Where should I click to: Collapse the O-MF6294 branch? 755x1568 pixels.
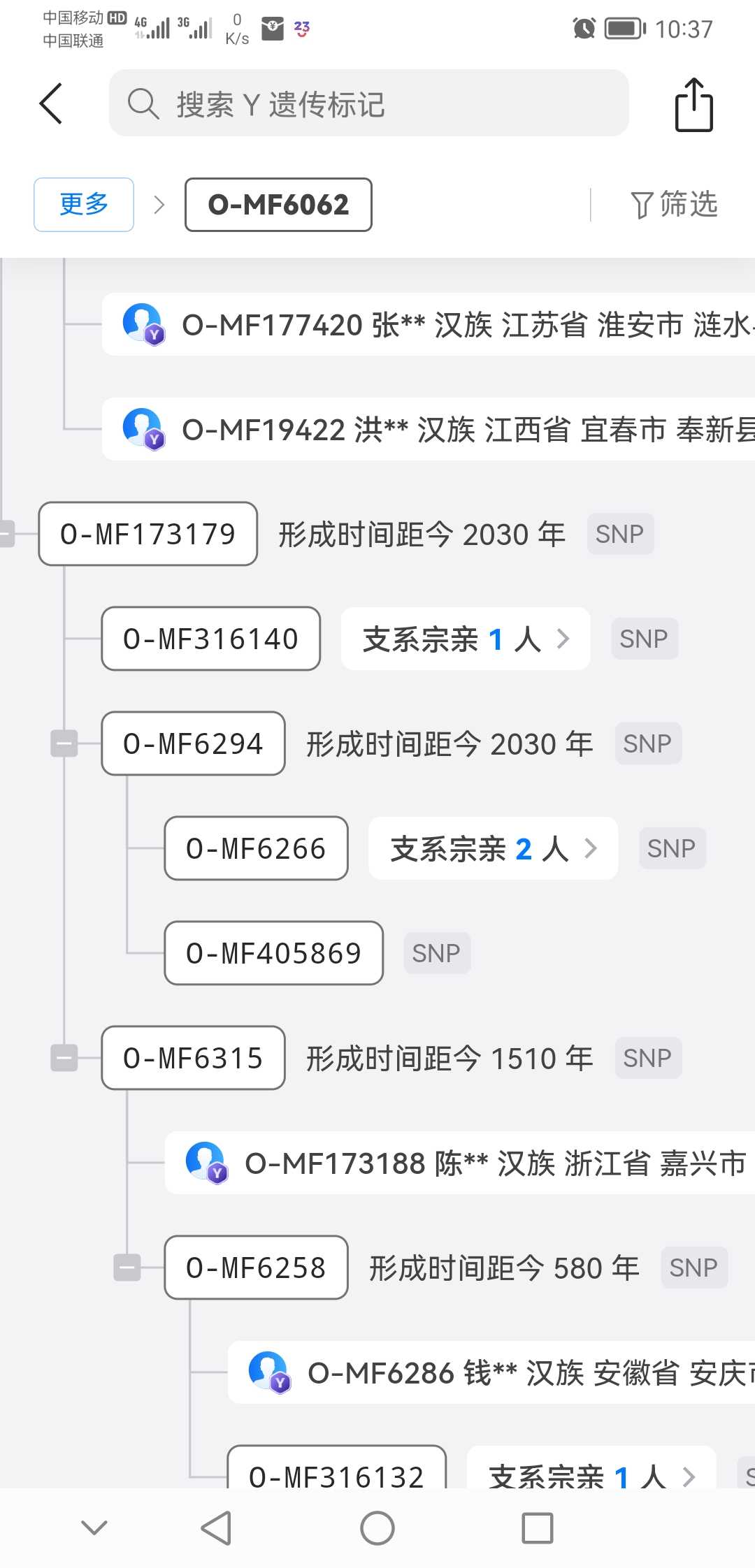tap(64, 743)
